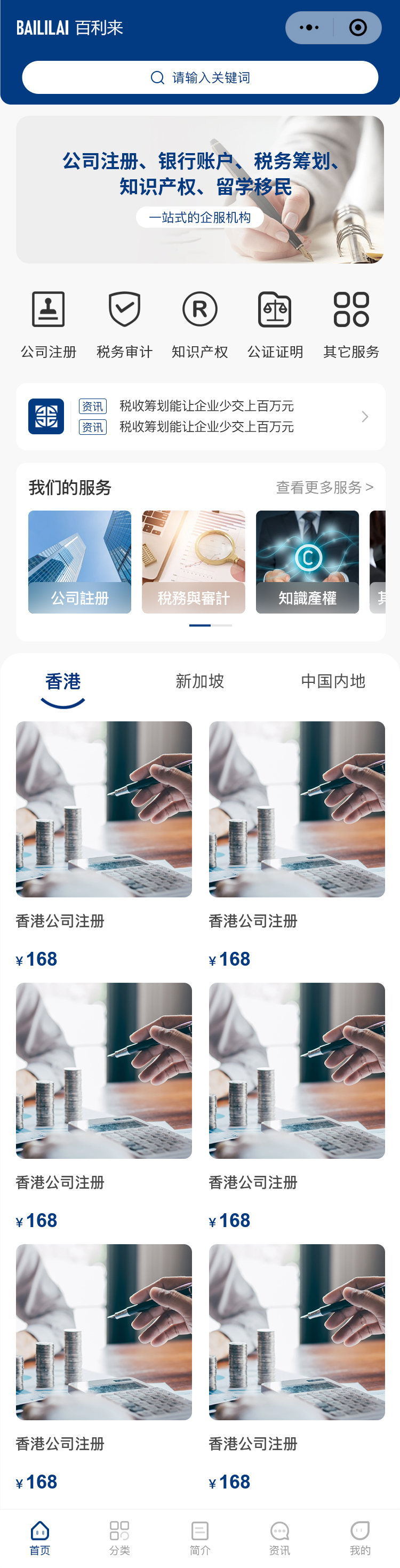This screenshot has height=1568, width=400.
Task: Open 公证证明 service
Action: click(x=275, y=324)
